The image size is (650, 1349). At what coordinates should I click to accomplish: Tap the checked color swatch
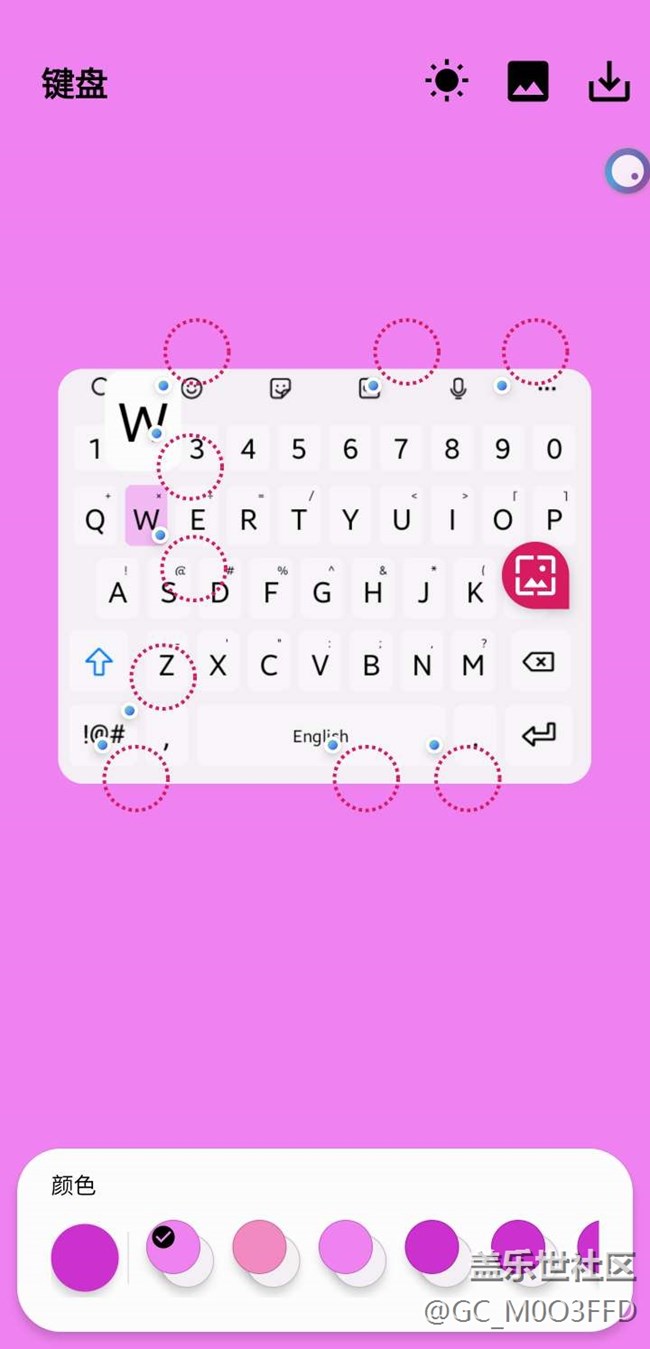click(174, 1249)
